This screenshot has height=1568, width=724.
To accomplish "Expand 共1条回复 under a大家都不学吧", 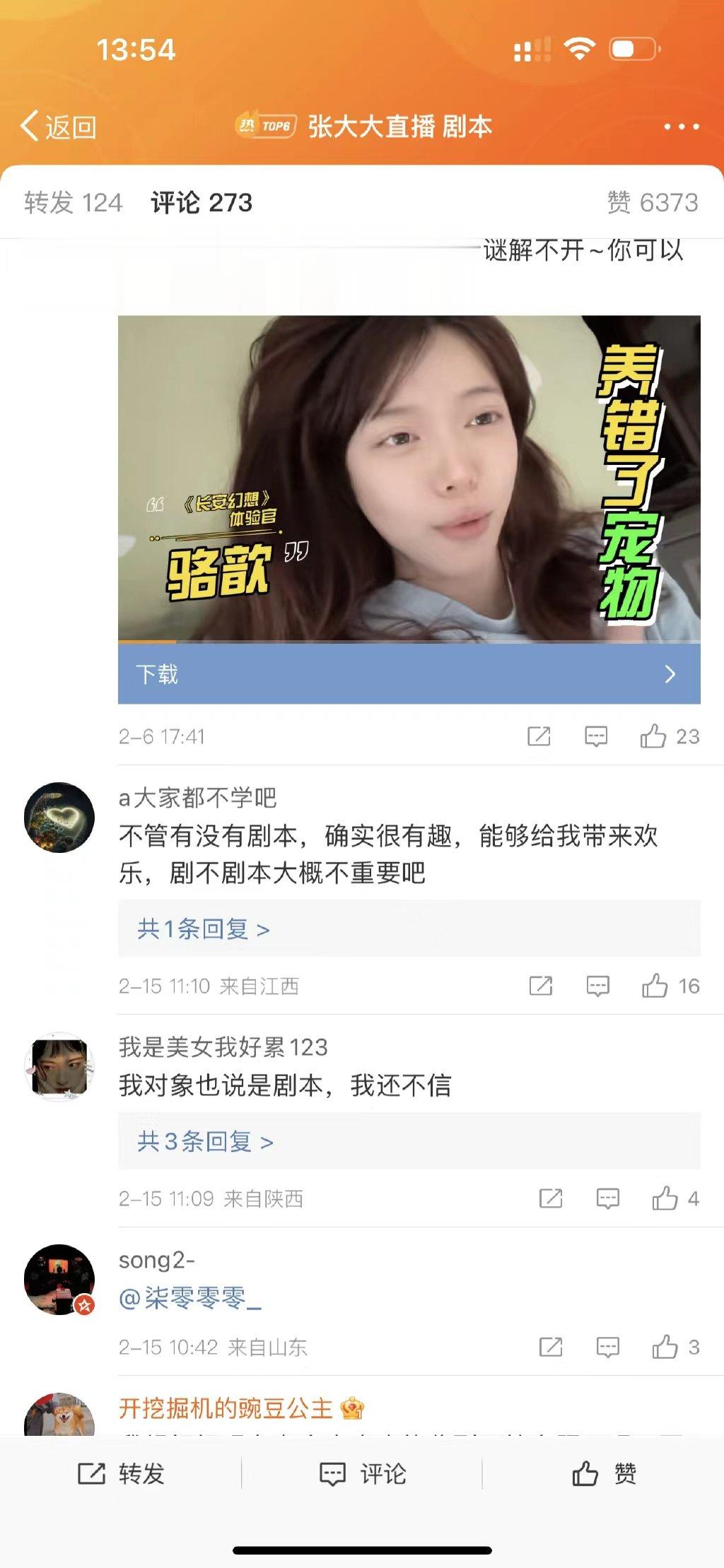I will tap(204, 929).
